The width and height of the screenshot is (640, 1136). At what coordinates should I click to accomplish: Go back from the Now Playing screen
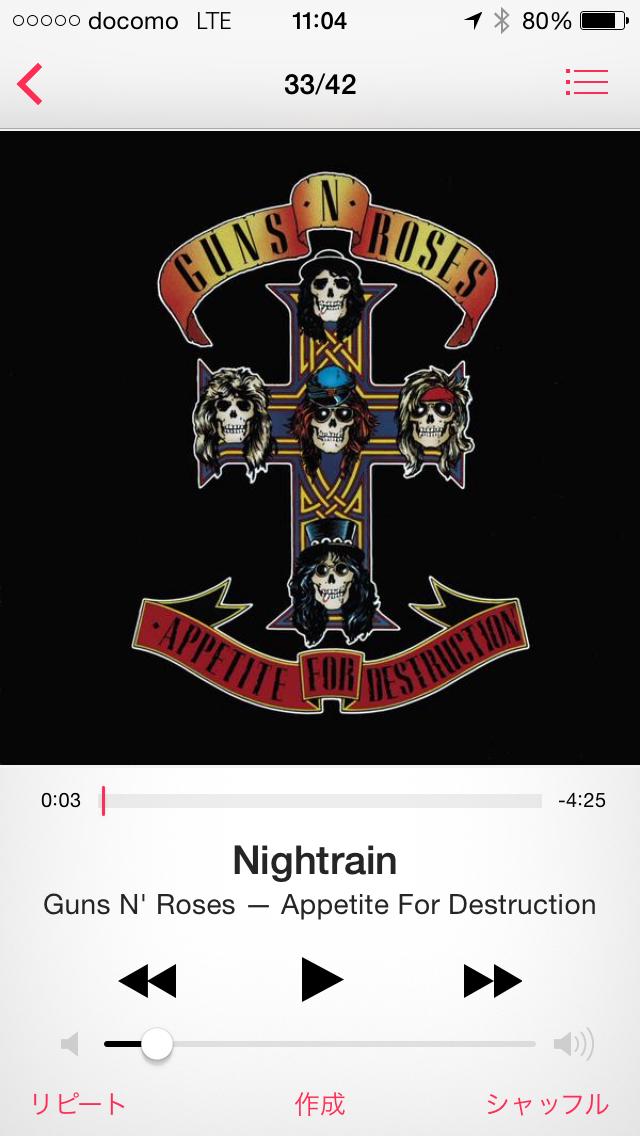(x=30, y=84)
